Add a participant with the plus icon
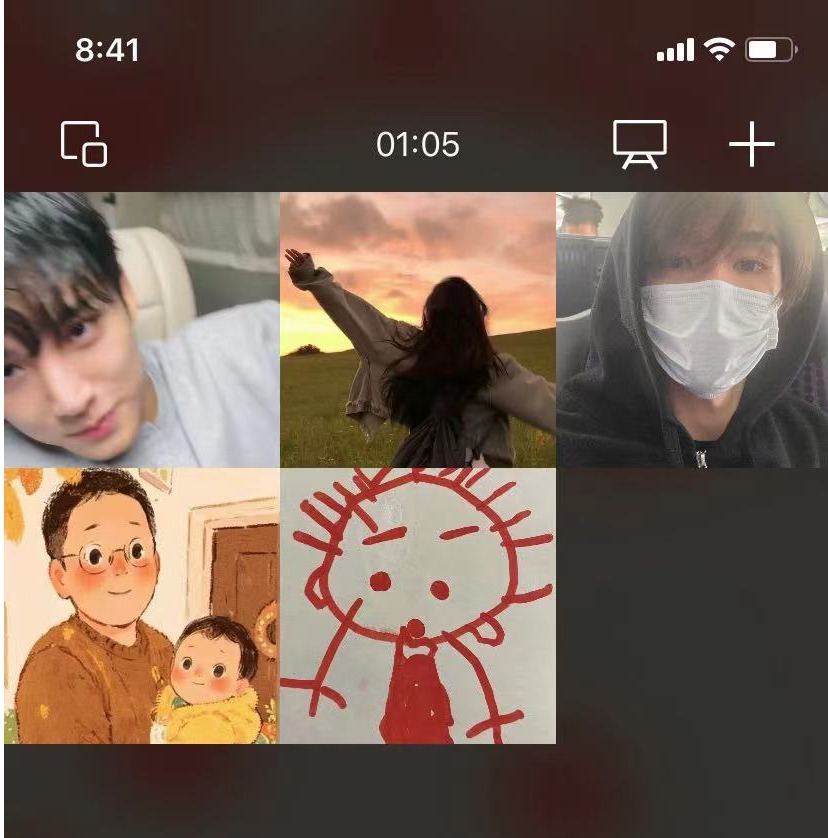Viewport: 828px width, 838px height. pyautogui.click(x=751, y=146)
